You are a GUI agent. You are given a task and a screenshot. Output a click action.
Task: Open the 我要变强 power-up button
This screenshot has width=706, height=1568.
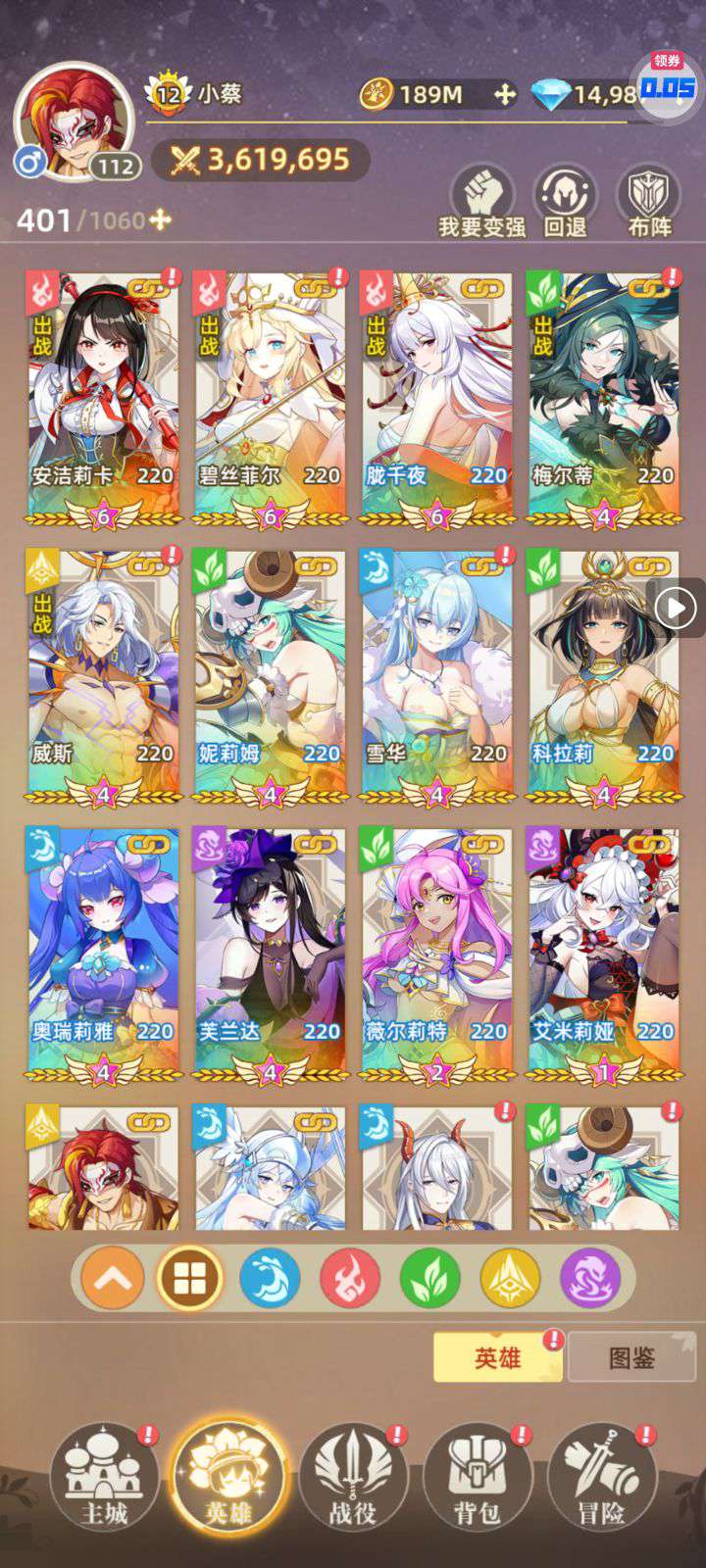click(482, 202)
